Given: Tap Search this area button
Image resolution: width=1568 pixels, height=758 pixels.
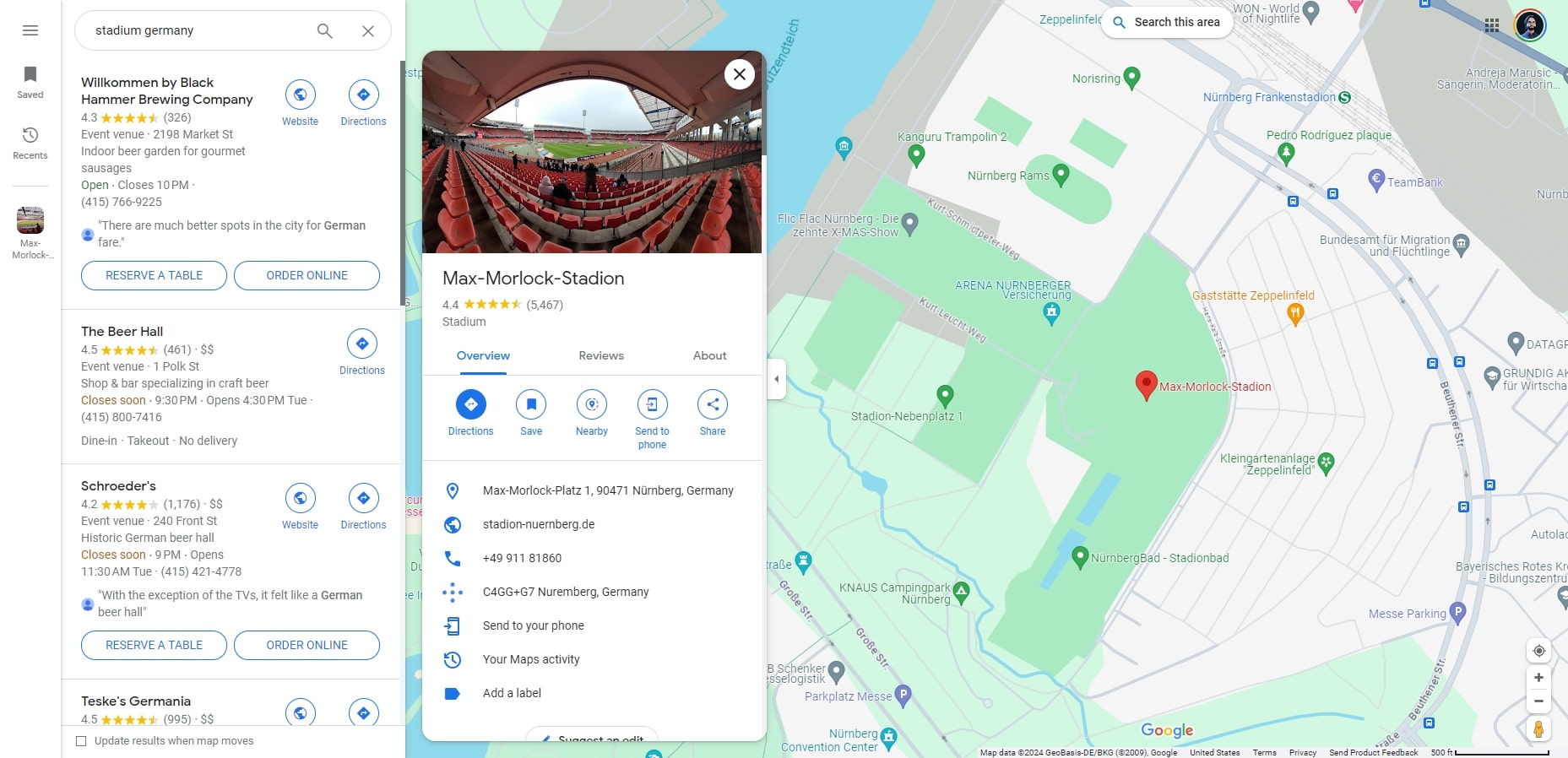Looking at the screenshot, I should 1167,22.
